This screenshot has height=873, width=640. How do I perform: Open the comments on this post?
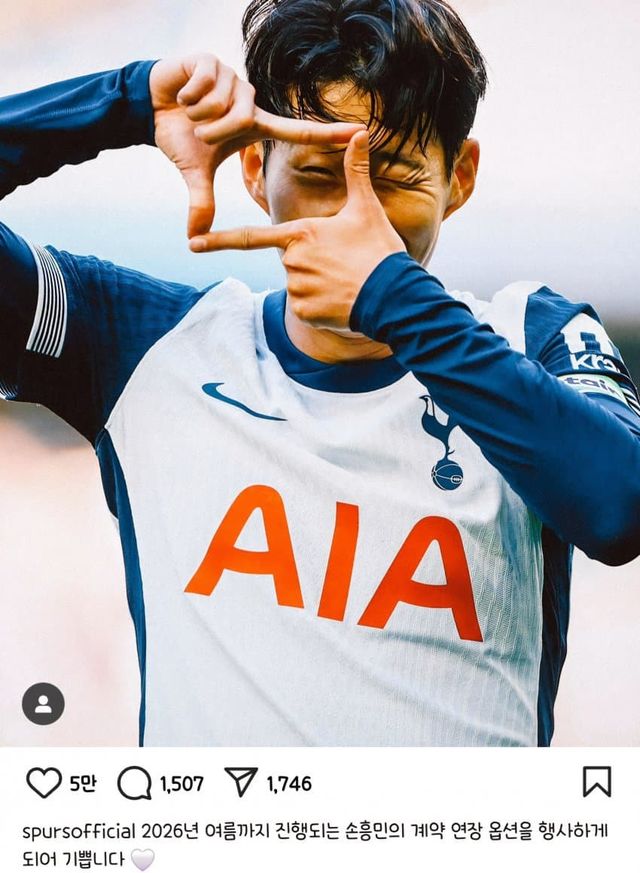click(135, 782)
